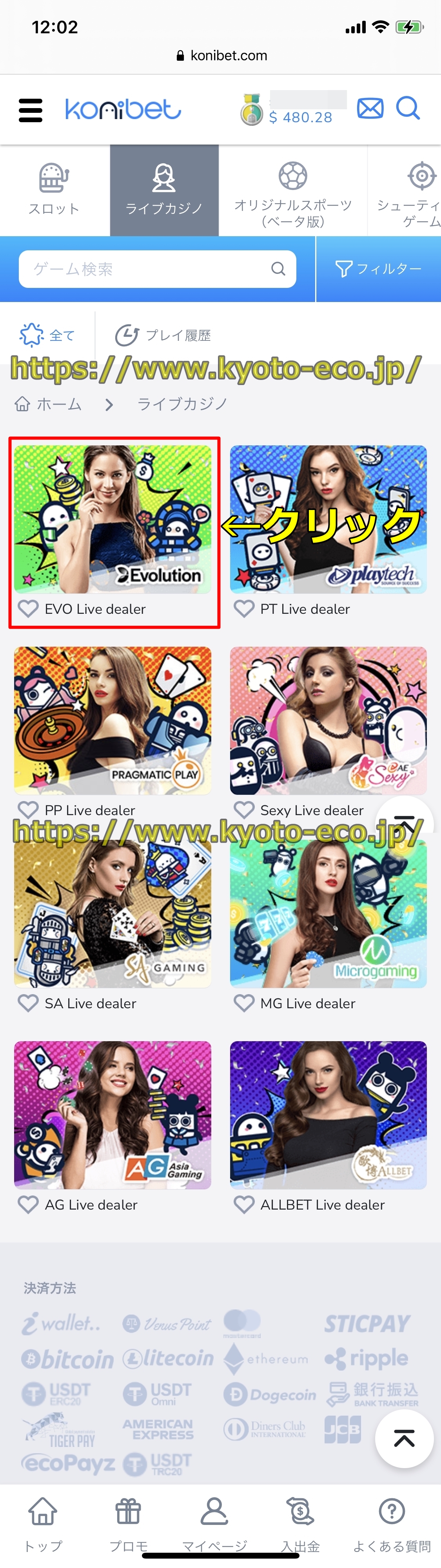Open the フィルター options
The image size is (441, 1568).
378,269
